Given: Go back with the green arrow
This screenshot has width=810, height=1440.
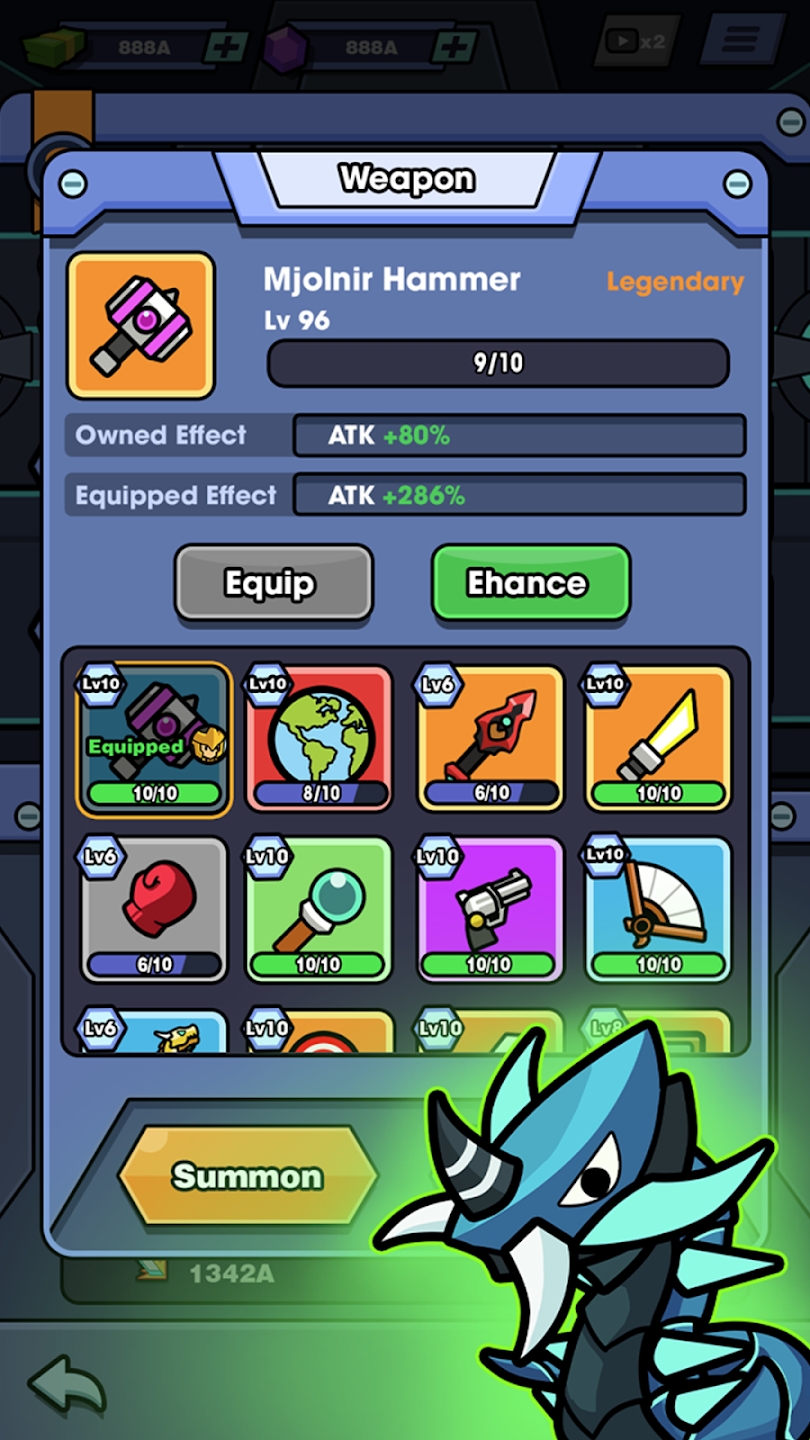Looking at the screenshot, I should click(x=67, y=1384).
